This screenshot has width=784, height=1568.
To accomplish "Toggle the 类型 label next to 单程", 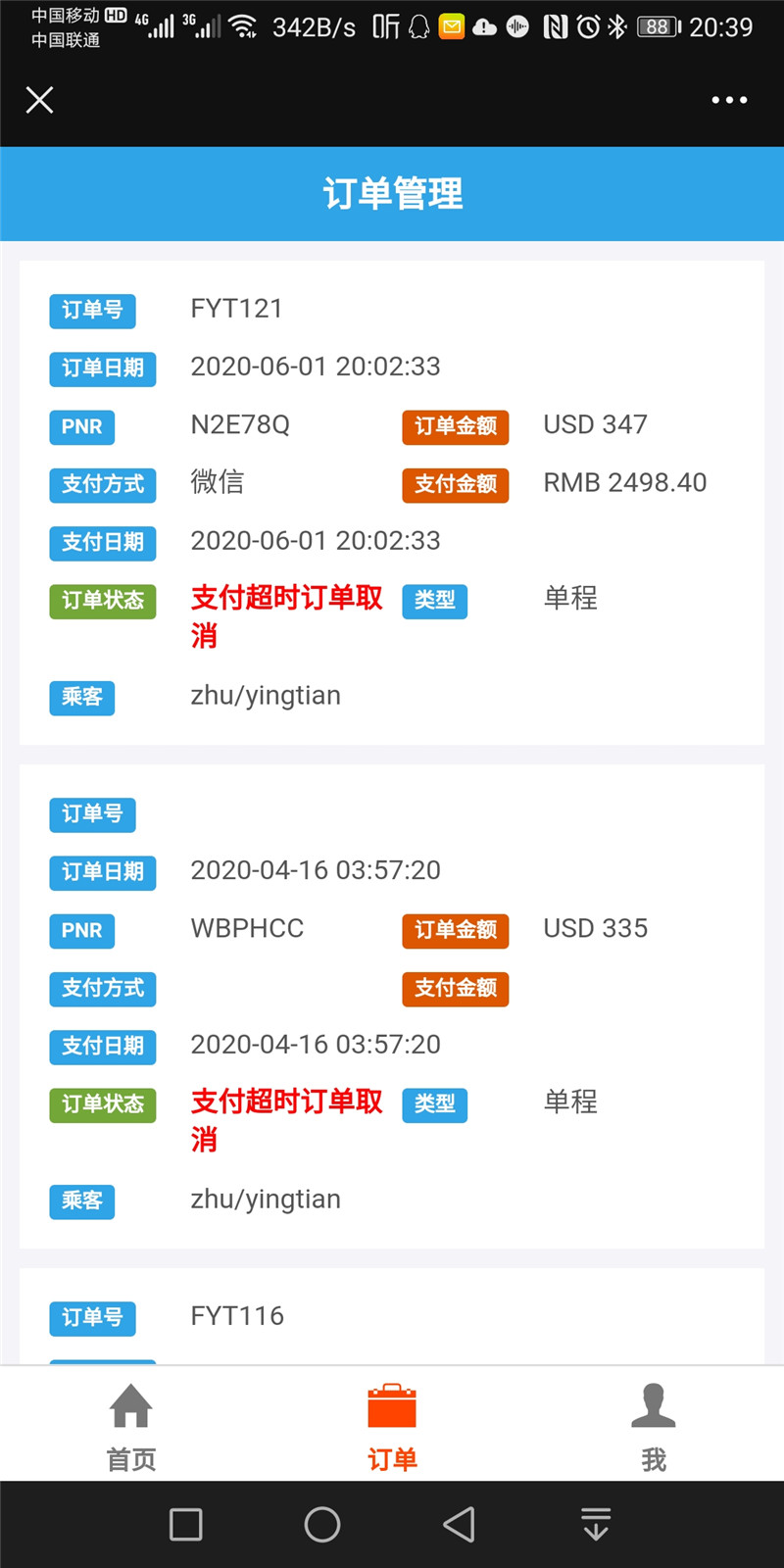I will coord(434,601).
